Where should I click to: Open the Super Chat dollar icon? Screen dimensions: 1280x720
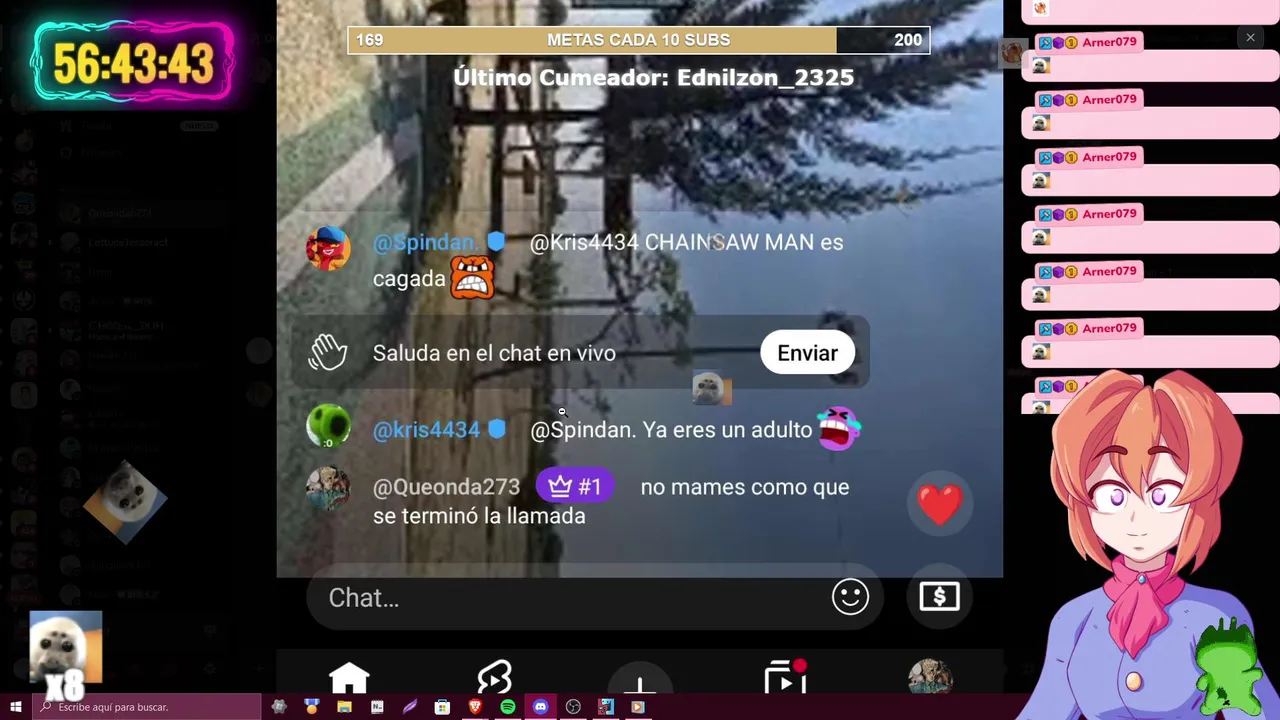coord(939,597)
